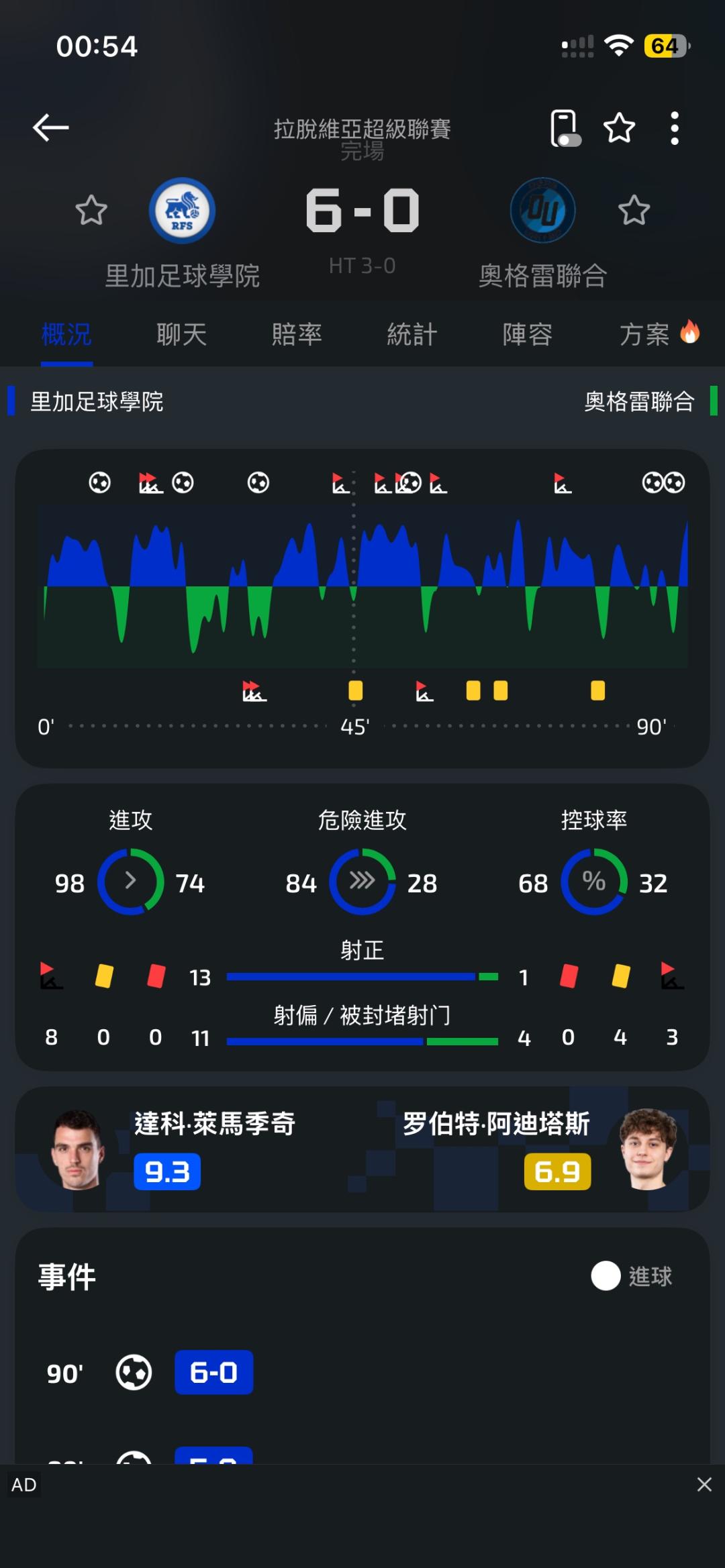Close the AD banner
The image size is (725, 1568).
pos(704,1484)
